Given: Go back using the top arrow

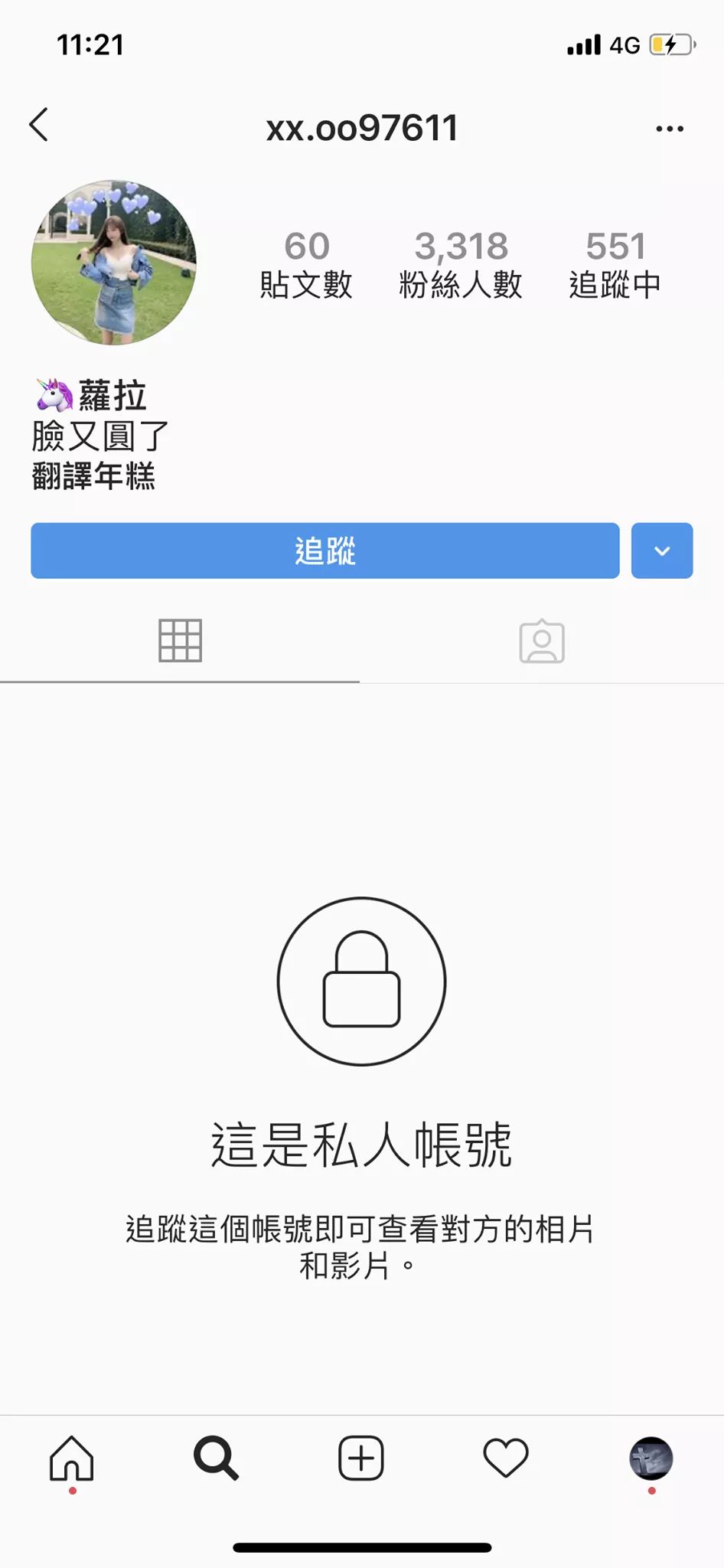Looking at the screenshot, I should click(39, 125).
